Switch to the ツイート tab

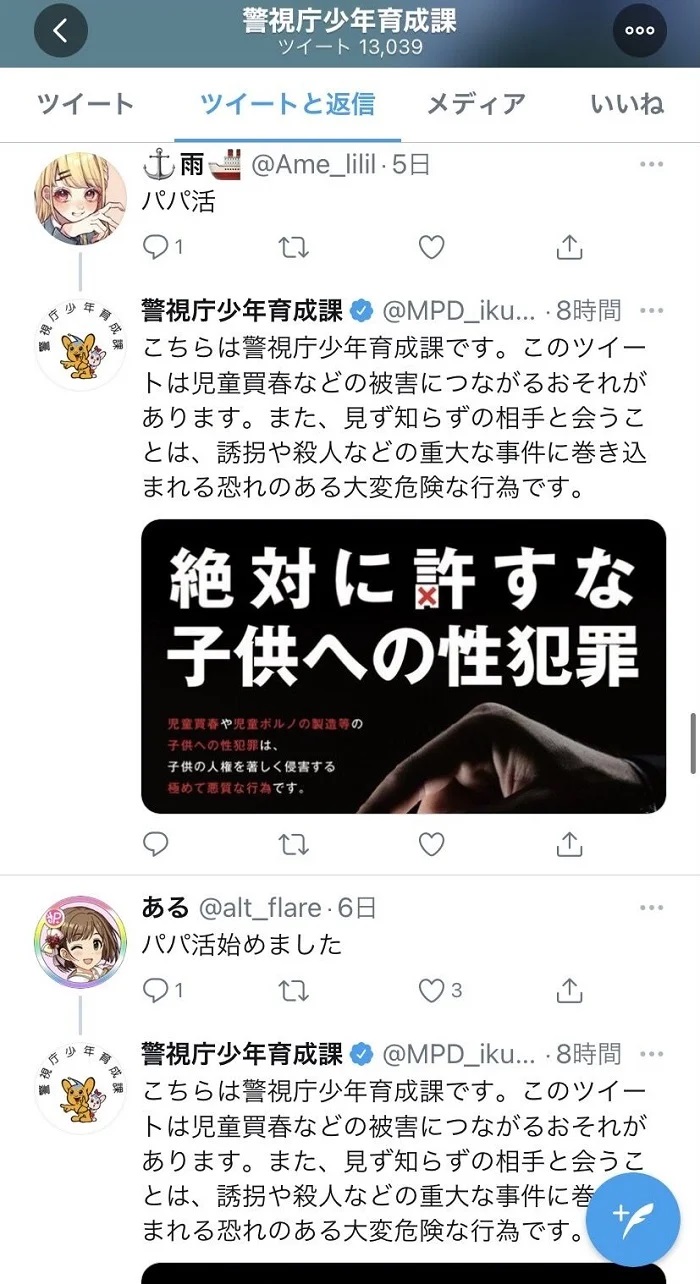coord(85,104)
